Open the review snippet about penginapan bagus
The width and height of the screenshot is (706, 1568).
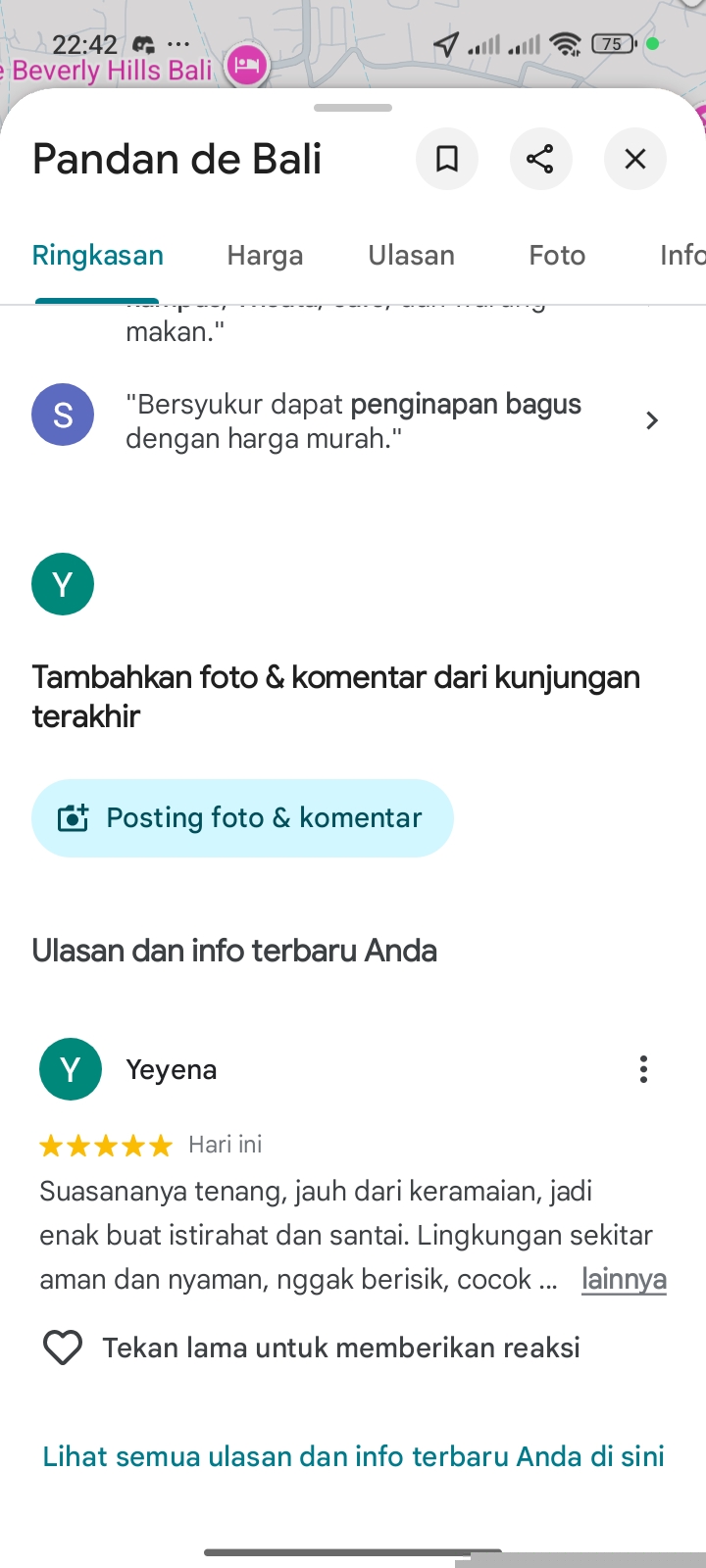[x=353, y=421]
